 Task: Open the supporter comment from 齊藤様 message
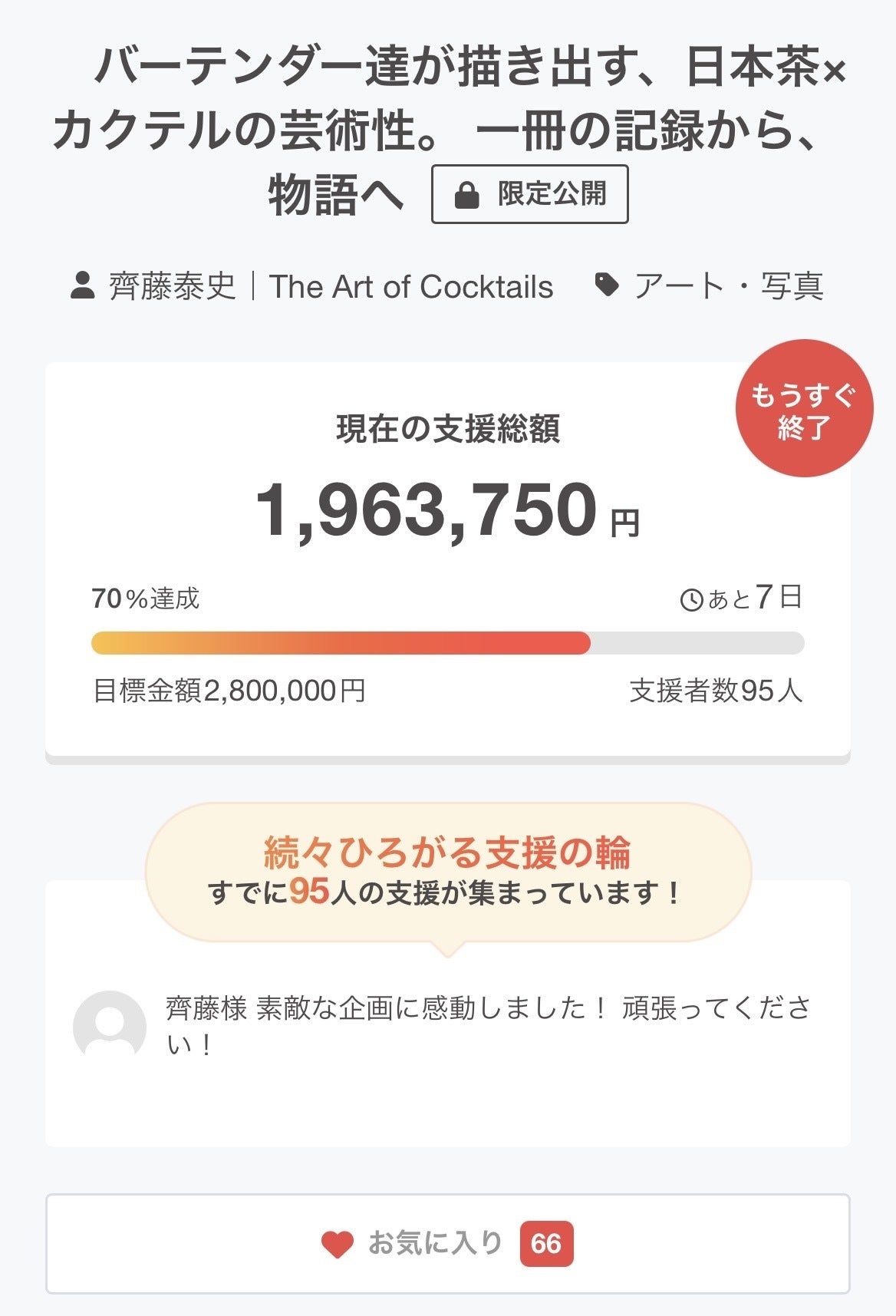488,1025
